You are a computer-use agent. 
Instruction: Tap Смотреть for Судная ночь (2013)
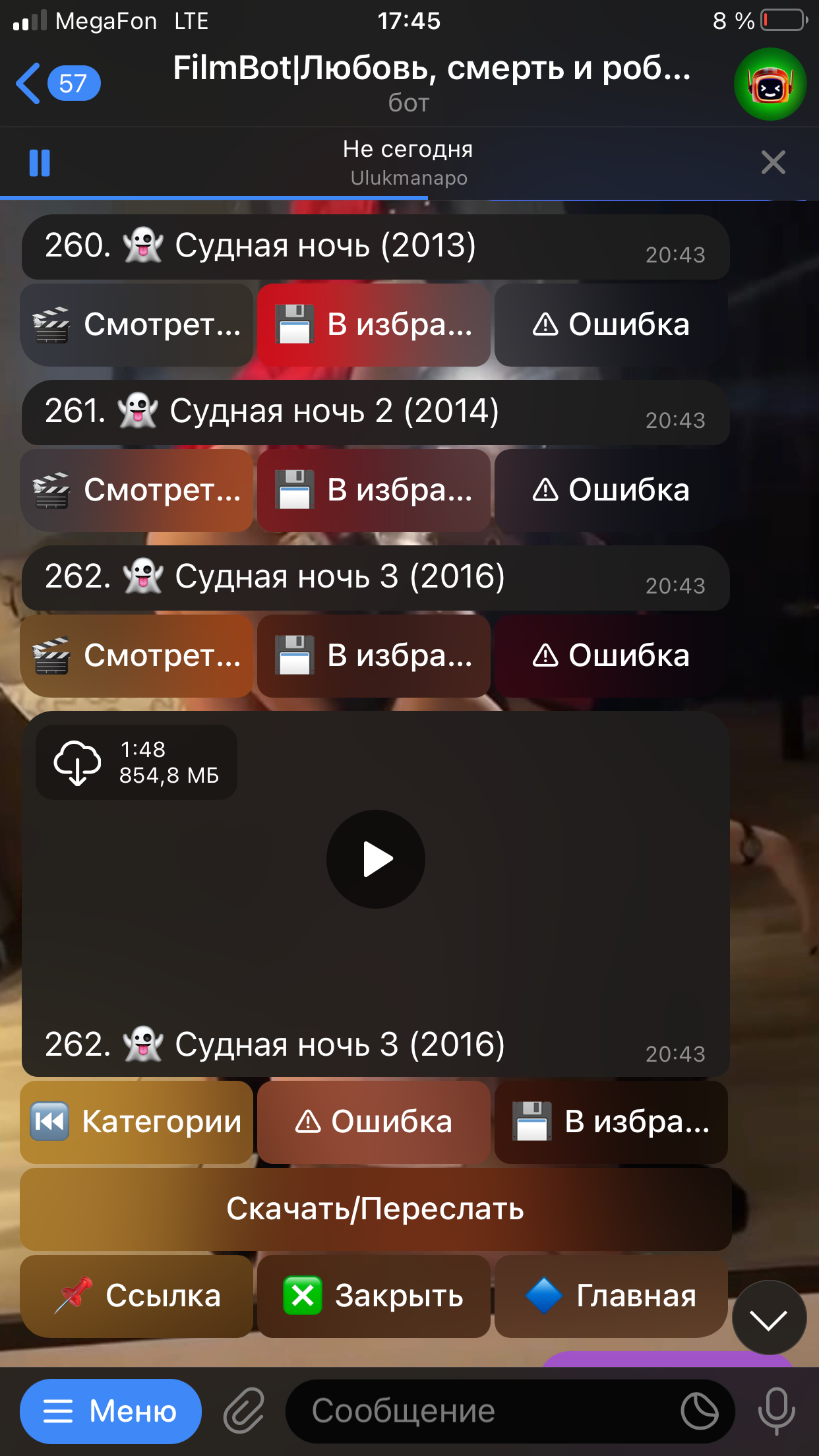click(137, 324)
